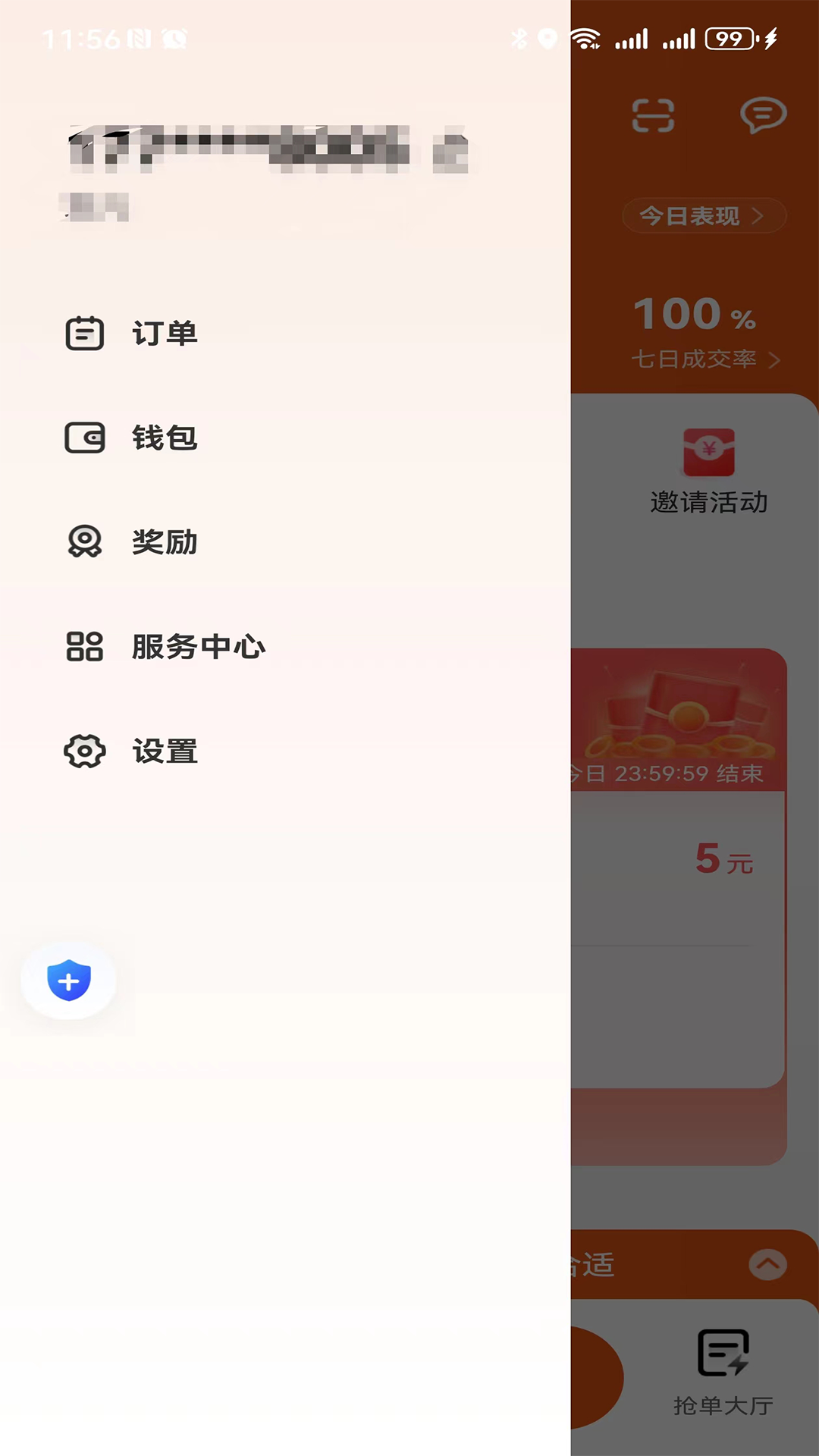The height and width of the screenshot is (1456, 819).
Task: Open the chat message bubble icon
Action: pyautogui.click(x=764, y=115)
